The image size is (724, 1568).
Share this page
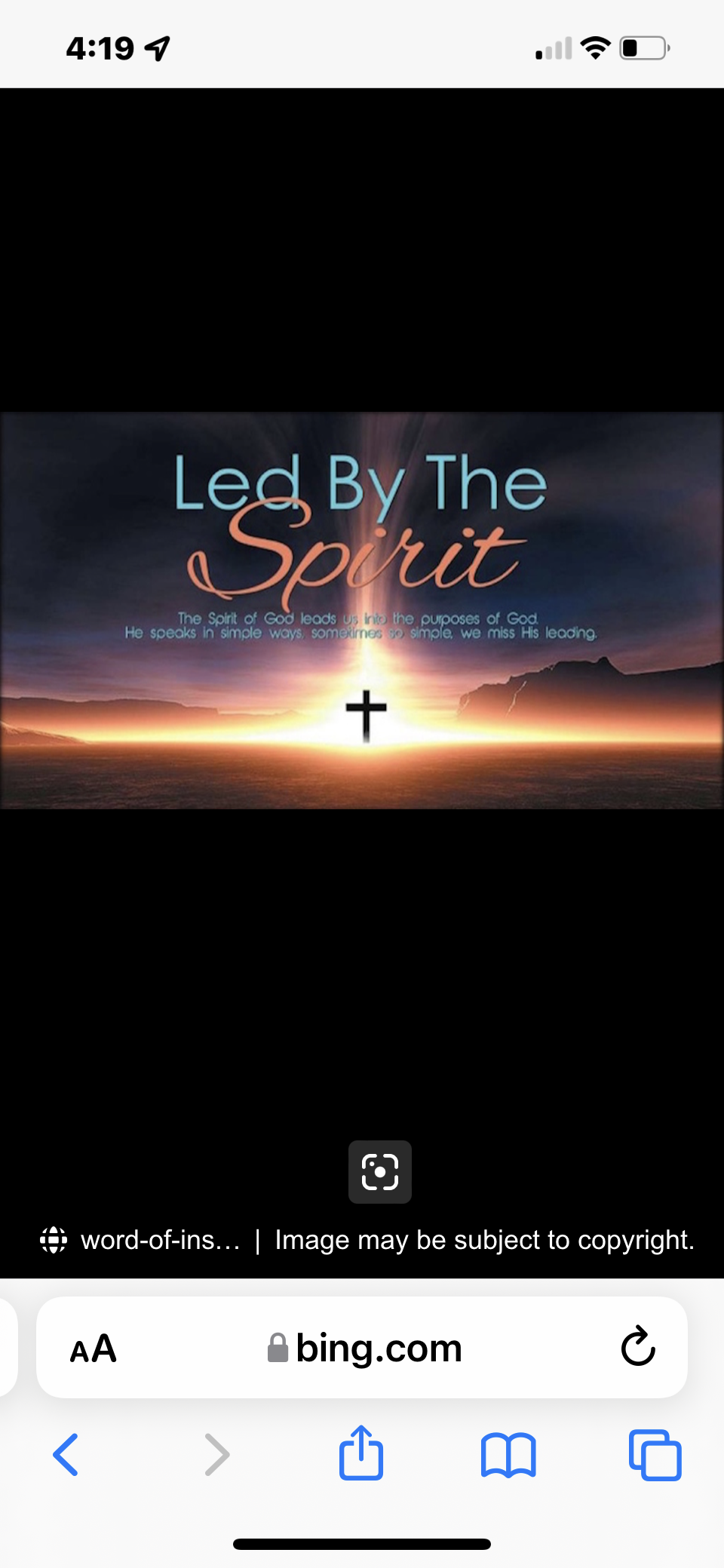[x=361, y=1453]
